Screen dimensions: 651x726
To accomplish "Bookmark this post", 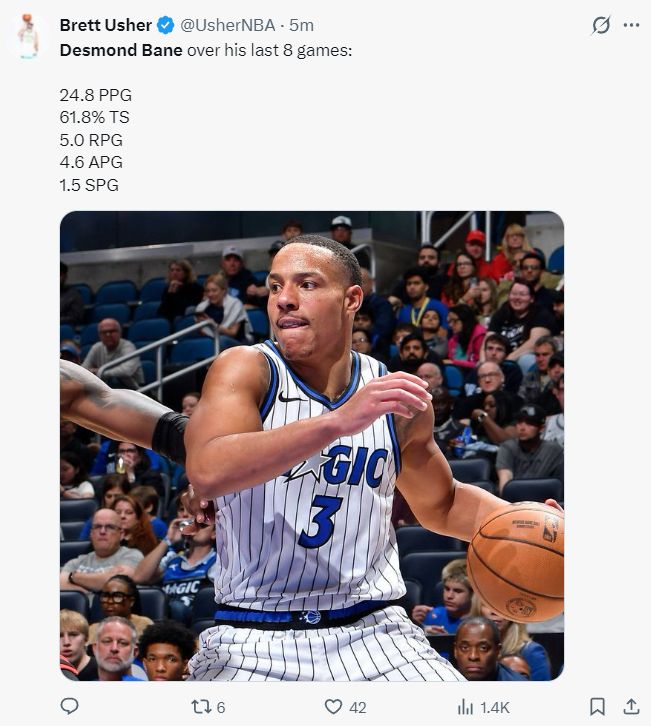I will [x=597, y=706].
